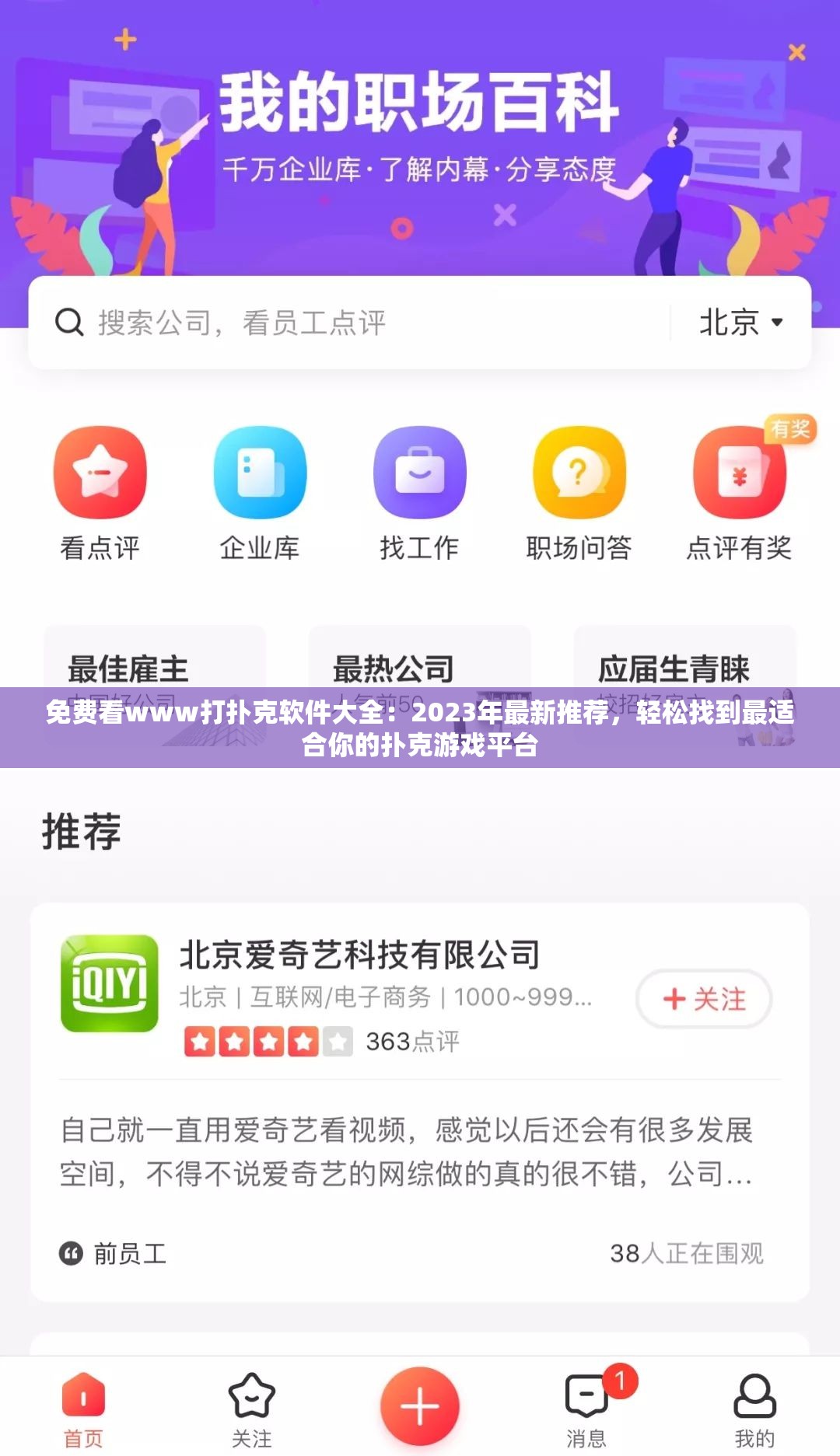Screen dimensions: 840x1456
Task: Open the 消息 messages icon with badge
Action: (x=587, y=1399)
